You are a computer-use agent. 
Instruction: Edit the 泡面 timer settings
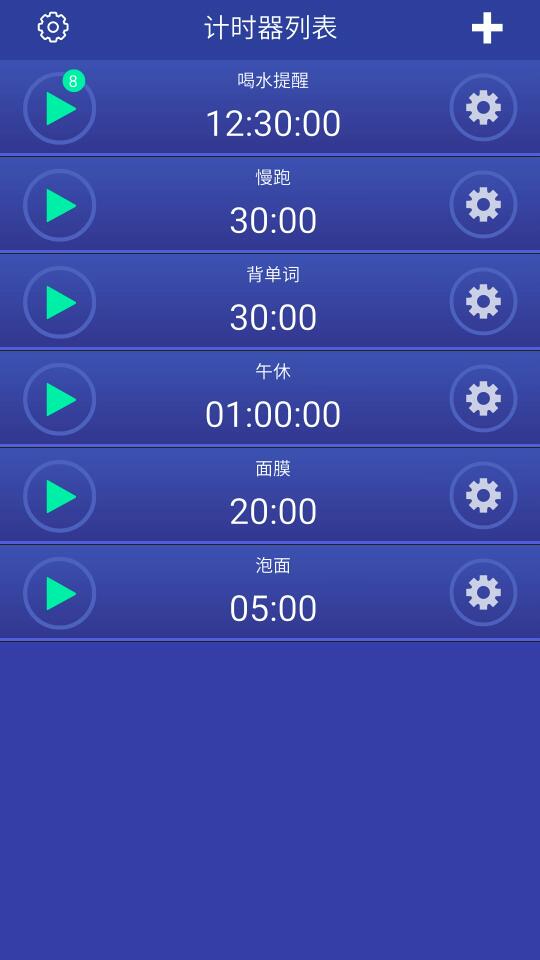[x=483, y=593]
